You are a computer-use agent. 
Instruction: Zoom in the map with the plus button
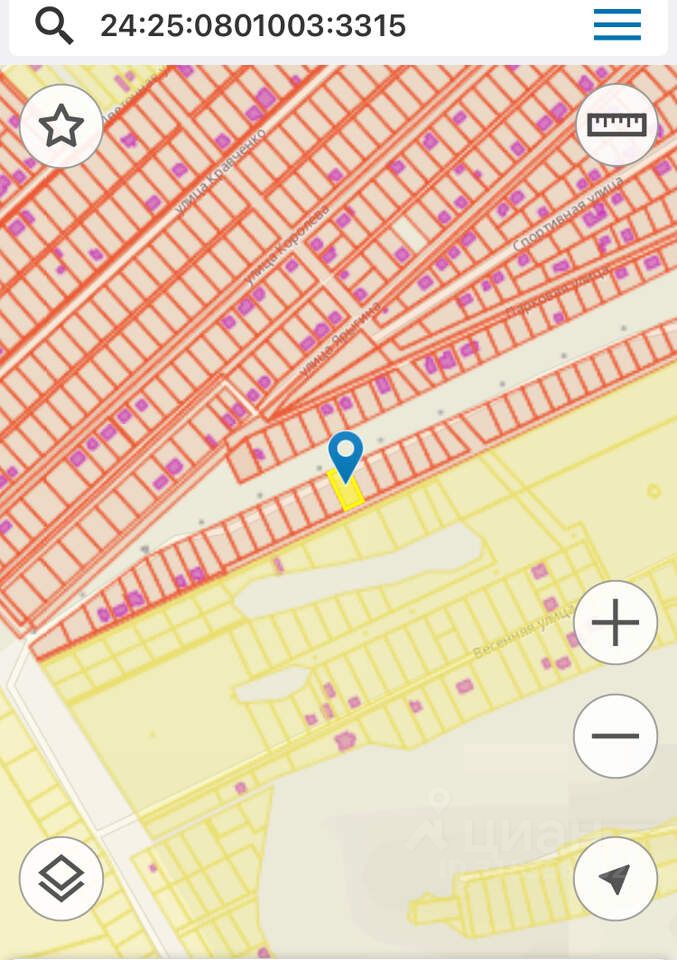(615, 623)
